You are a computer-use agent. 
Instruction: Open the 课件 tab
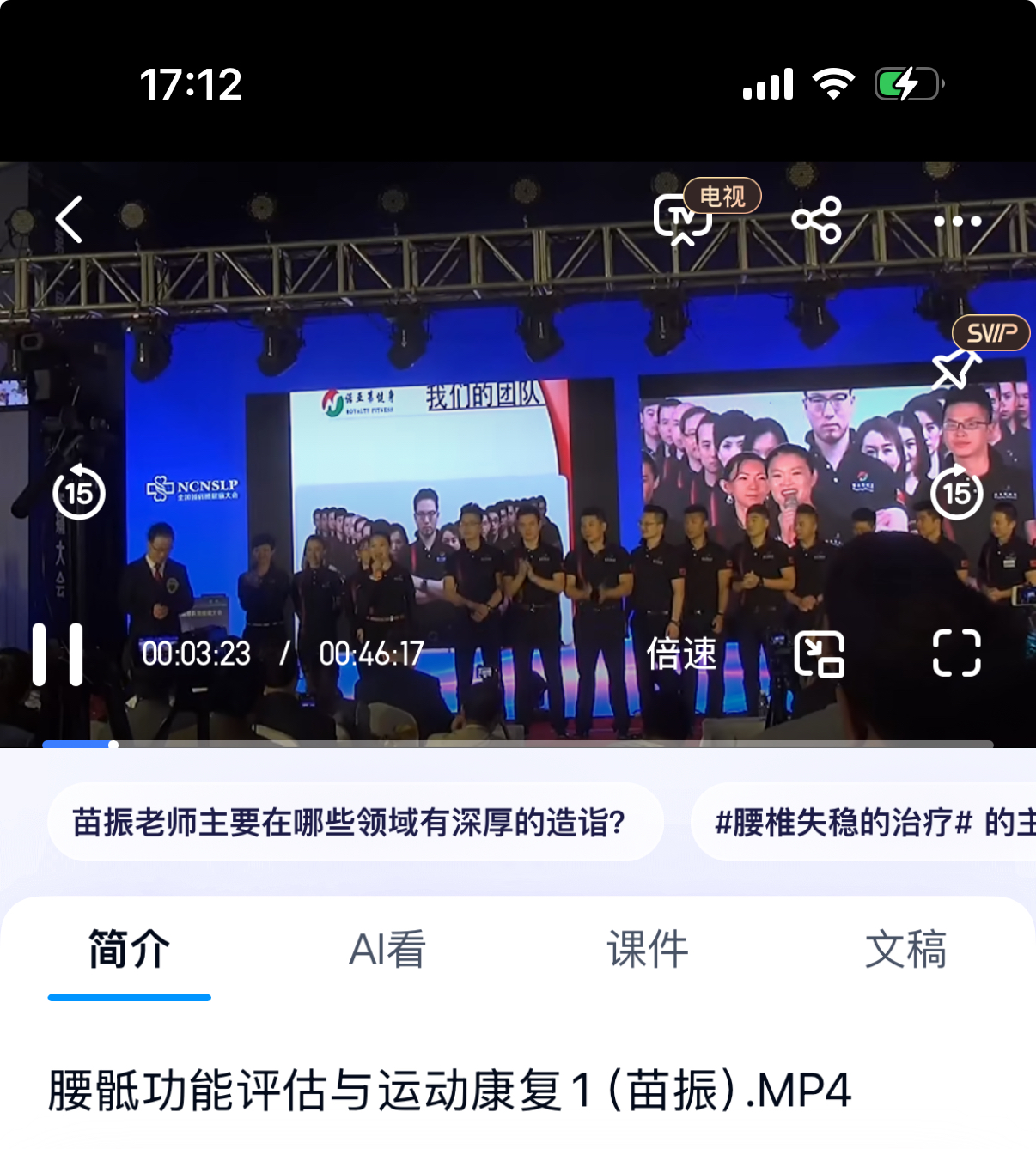[x=648, y=950]
